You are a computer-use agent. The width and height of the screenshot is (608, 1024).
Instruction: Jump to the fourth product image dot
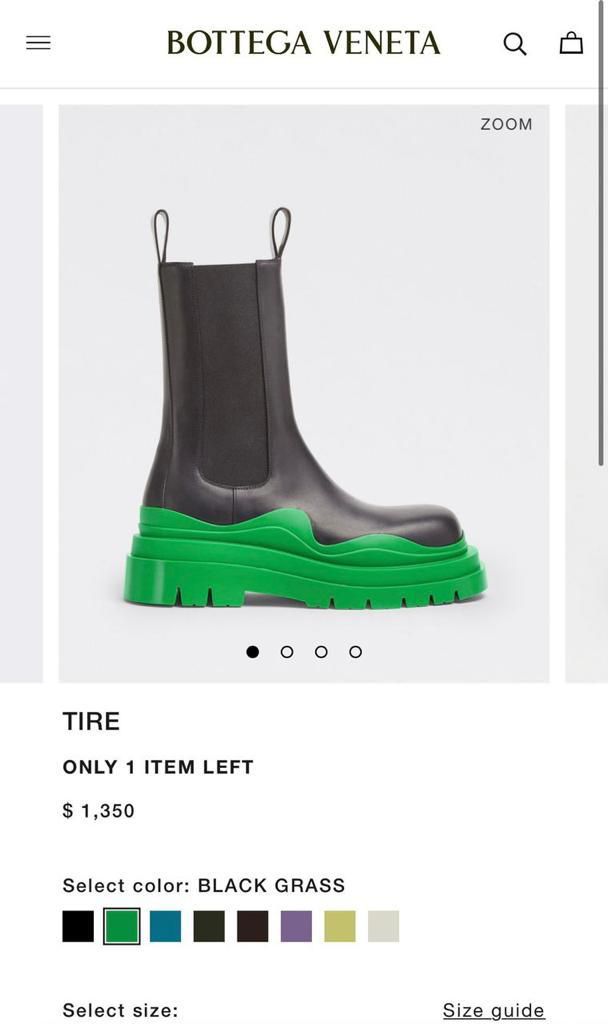(355, 652)
